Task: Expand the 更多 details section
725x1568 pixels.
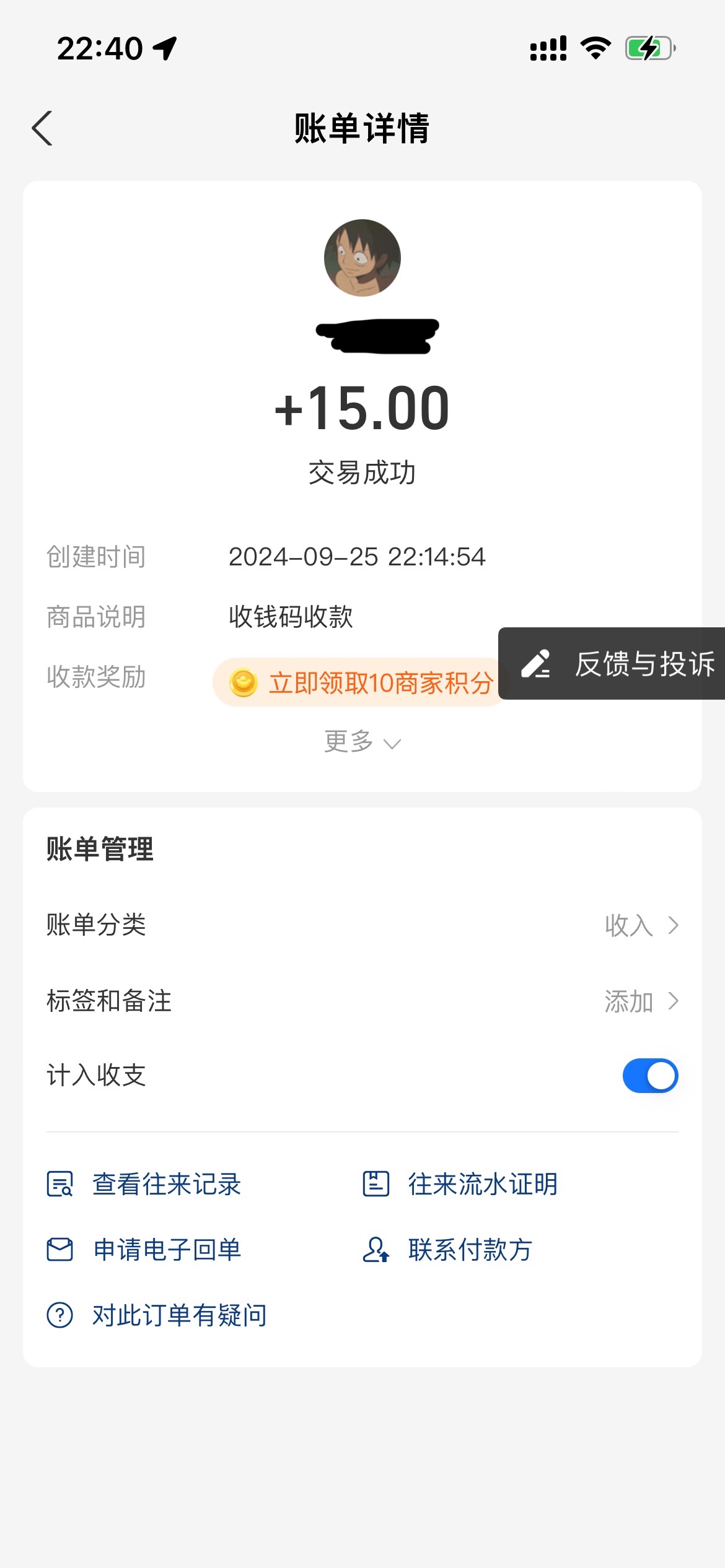Action: point(362,741)
